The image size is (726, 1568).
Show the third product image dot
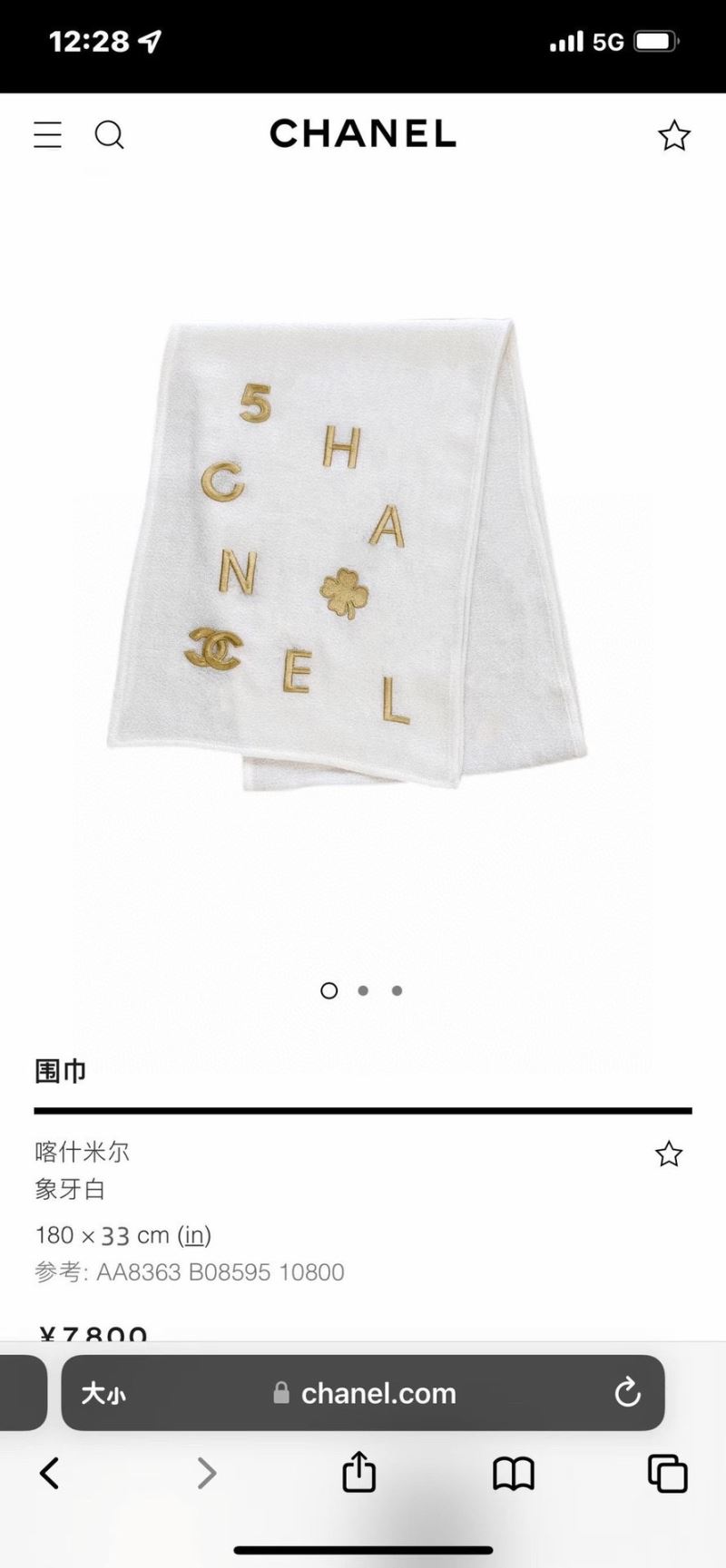[x=397, y=990]
